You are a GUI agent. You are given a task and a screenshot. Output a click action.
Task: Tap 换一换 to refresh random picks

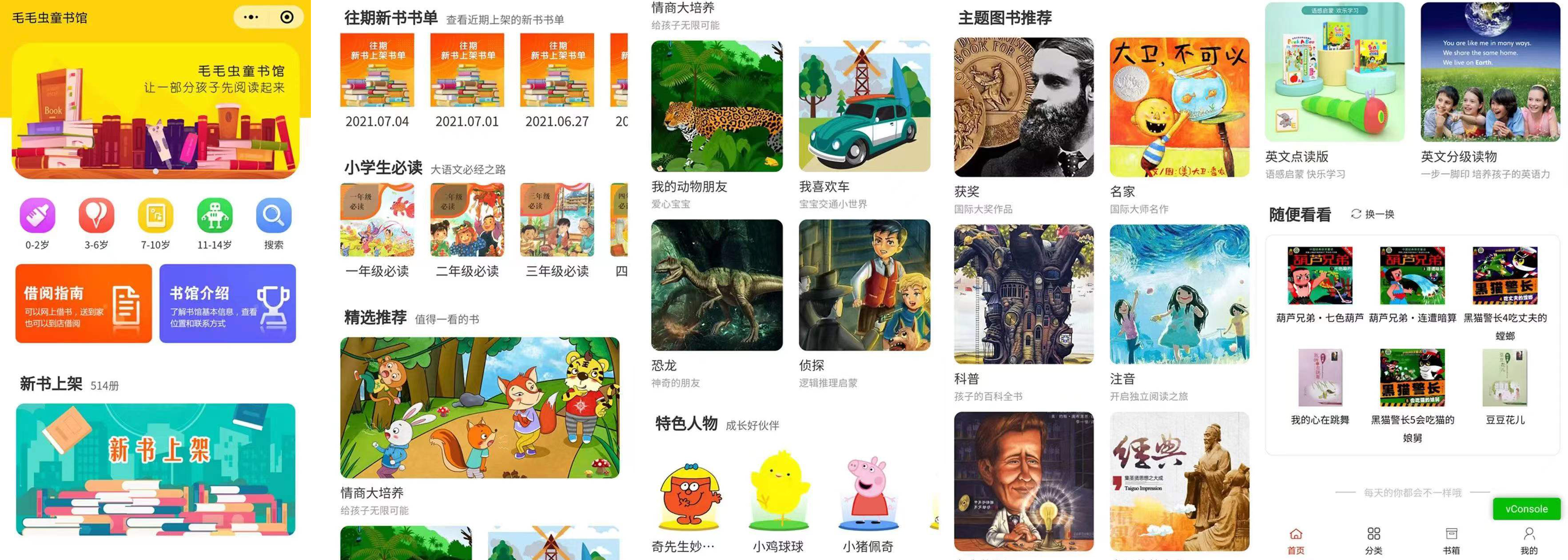point(1373,214)
